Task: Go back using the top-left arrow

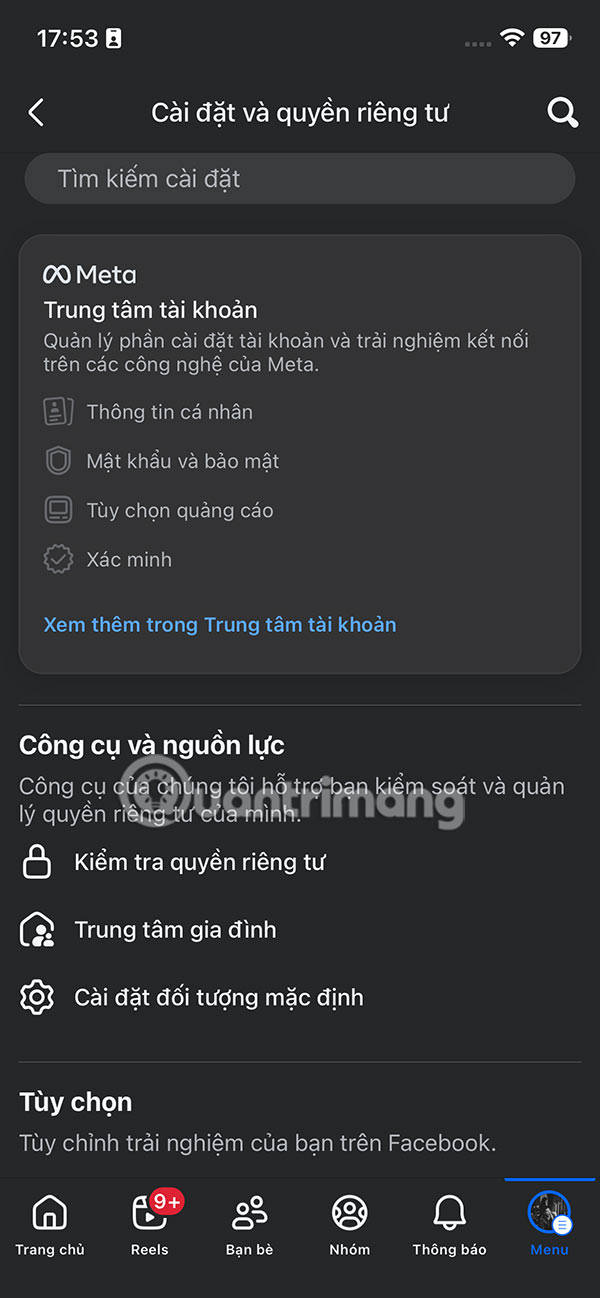Action: point(36,112)
